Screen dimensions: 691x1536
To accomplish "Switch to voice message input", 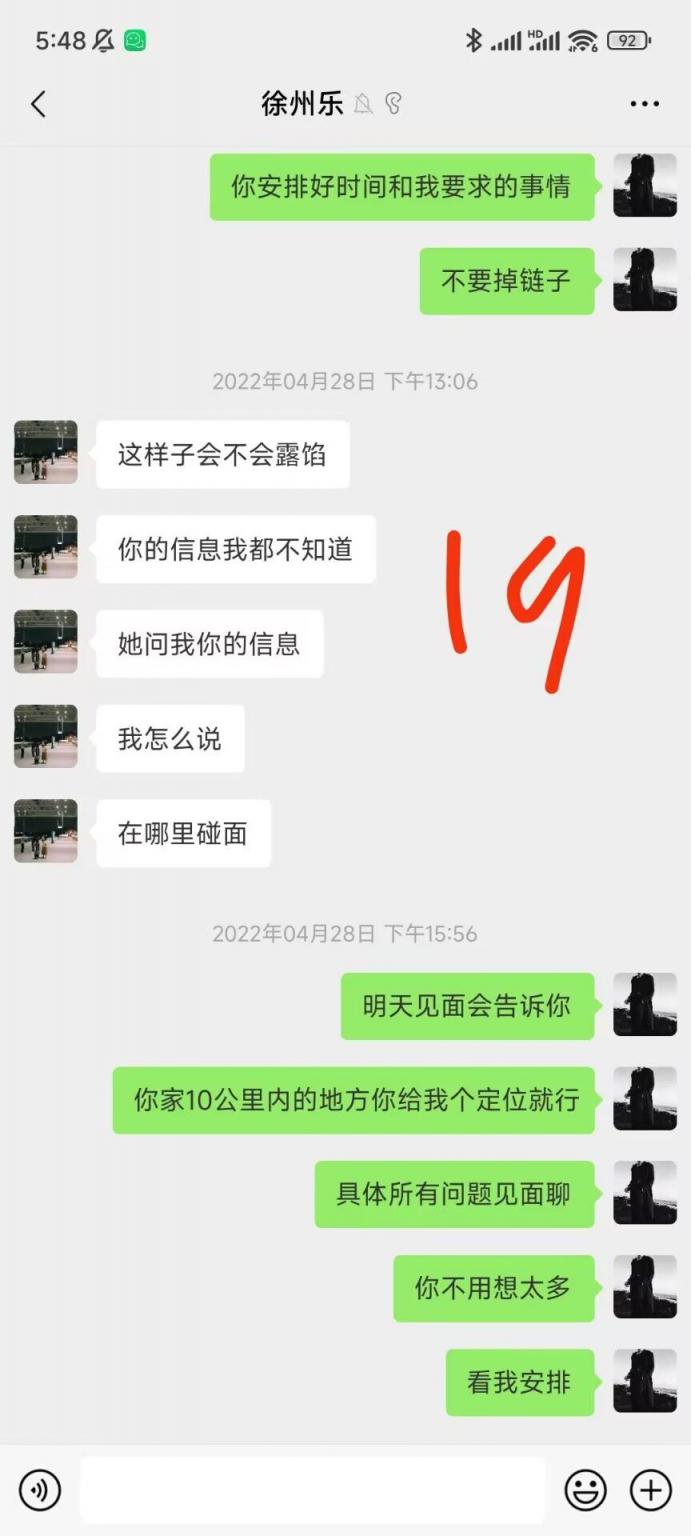I will pyautogui.click(x=40, y=1490).
